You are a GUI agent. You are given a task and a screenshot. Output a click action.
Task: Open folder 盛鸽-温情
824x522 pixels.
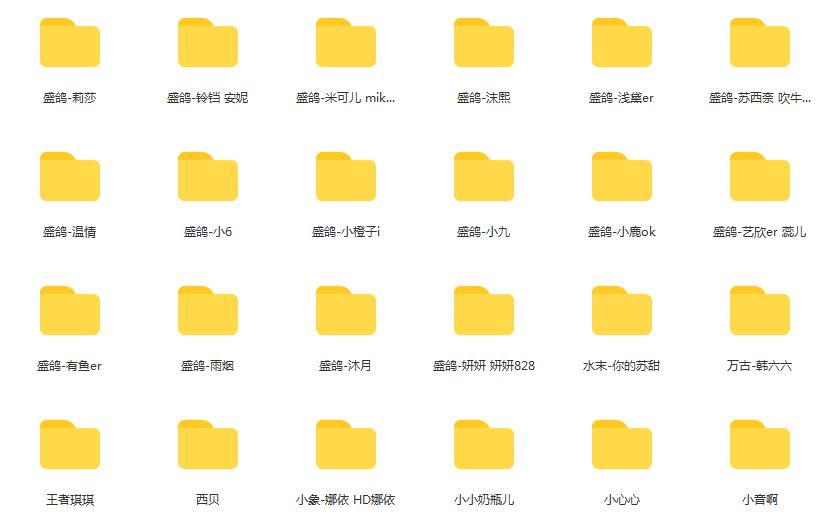point(70,178)
